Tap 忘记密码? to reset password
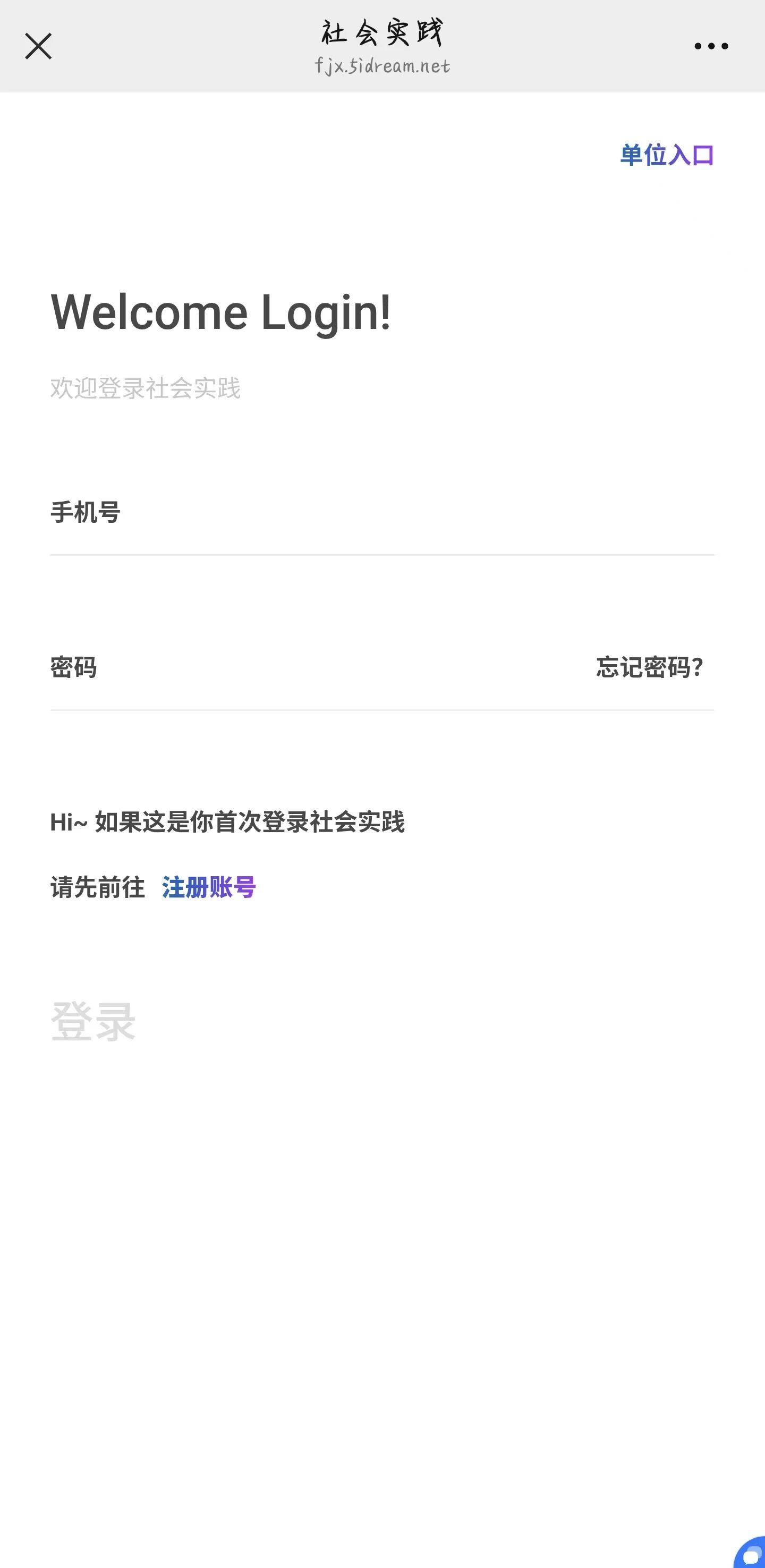This screenshot has height=1568, width=765. pos(649,668)
